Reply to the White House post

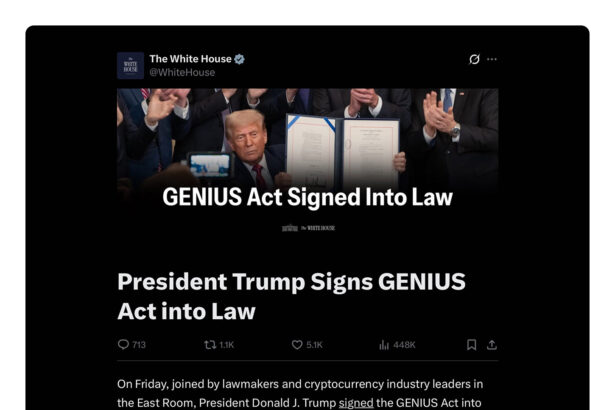(x=124, y=344)
